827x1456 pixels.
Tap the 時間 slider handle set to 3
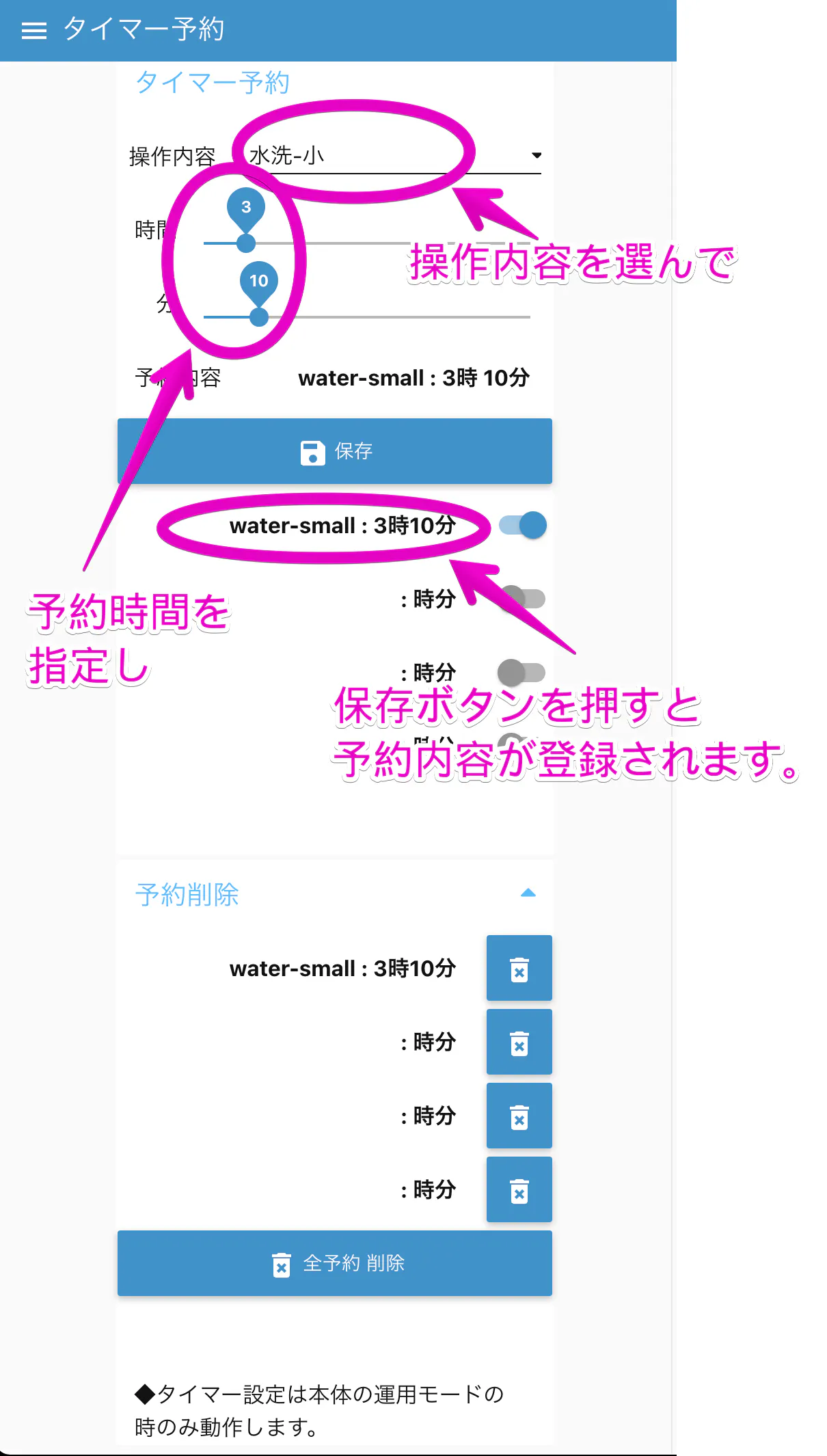(x=246, y=243)
